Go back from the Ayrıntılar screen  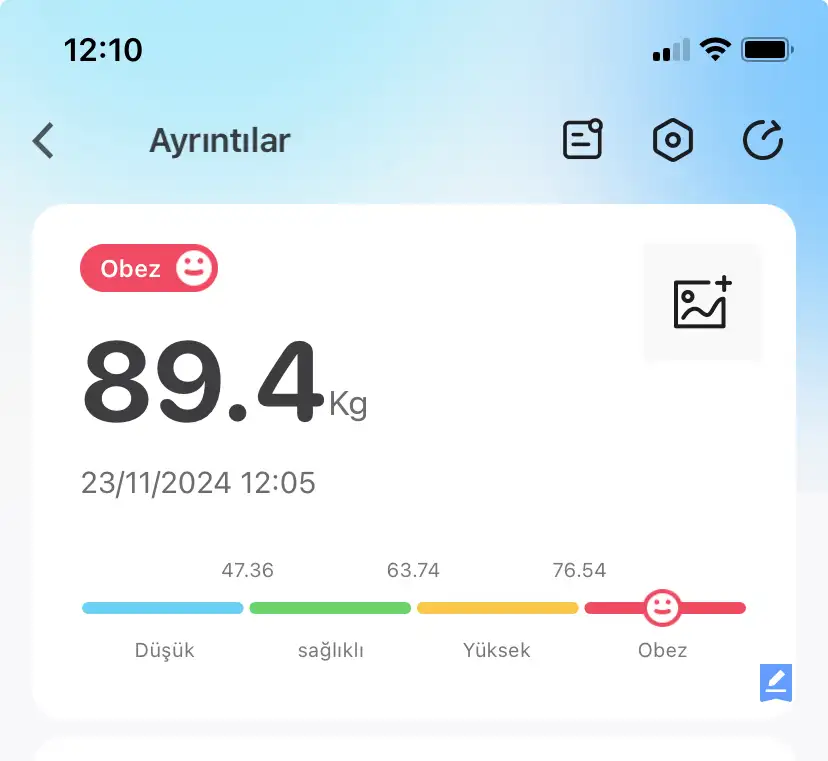43,141
